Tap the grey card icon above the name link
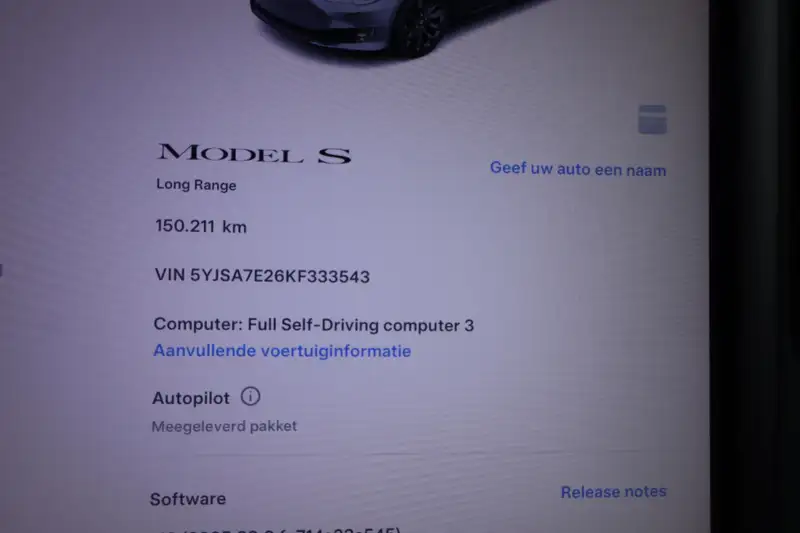Image resolution: width=800 pixels, height=533 pixels. coord(652,119)
